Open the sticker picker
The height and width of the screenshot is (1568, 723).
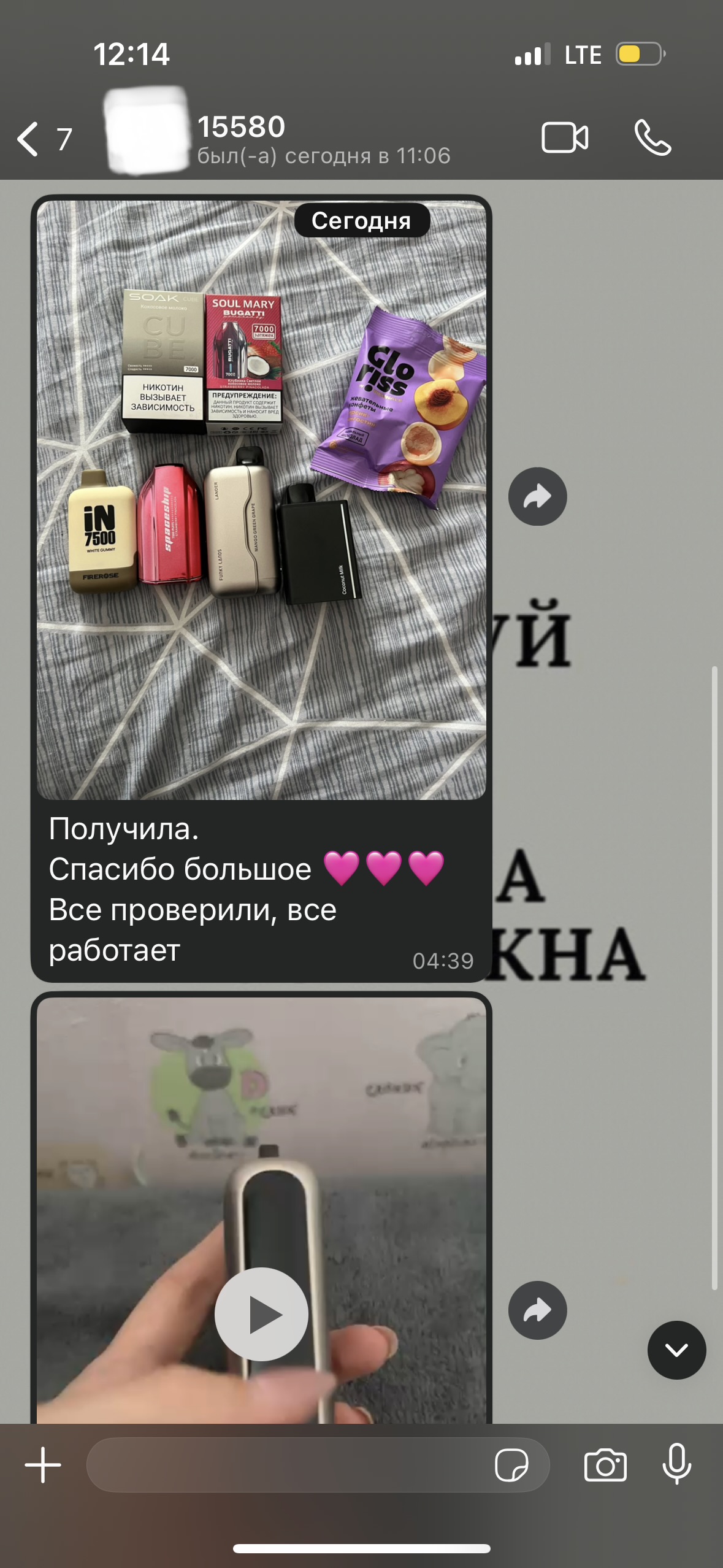(x=511, y=1465)
